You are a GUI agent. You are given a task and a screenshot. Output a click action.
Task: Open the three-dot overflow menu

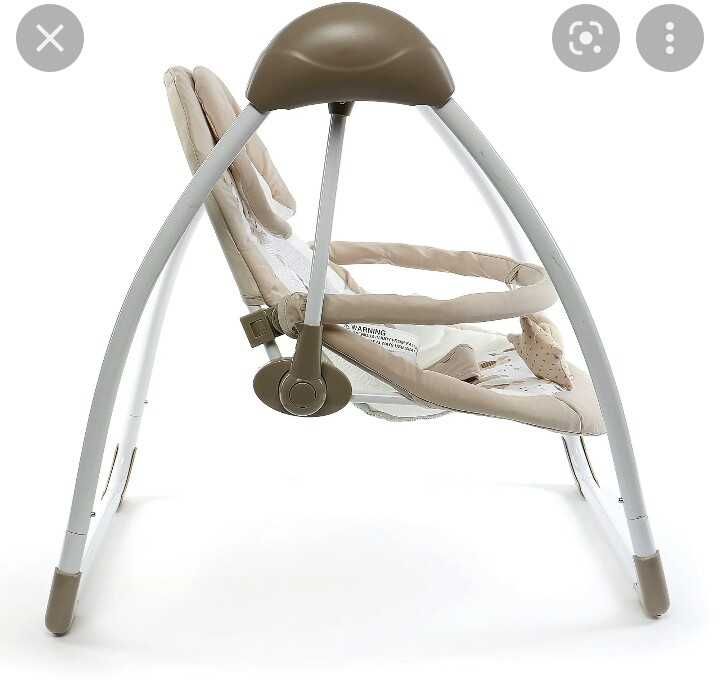tap(669, 38)
